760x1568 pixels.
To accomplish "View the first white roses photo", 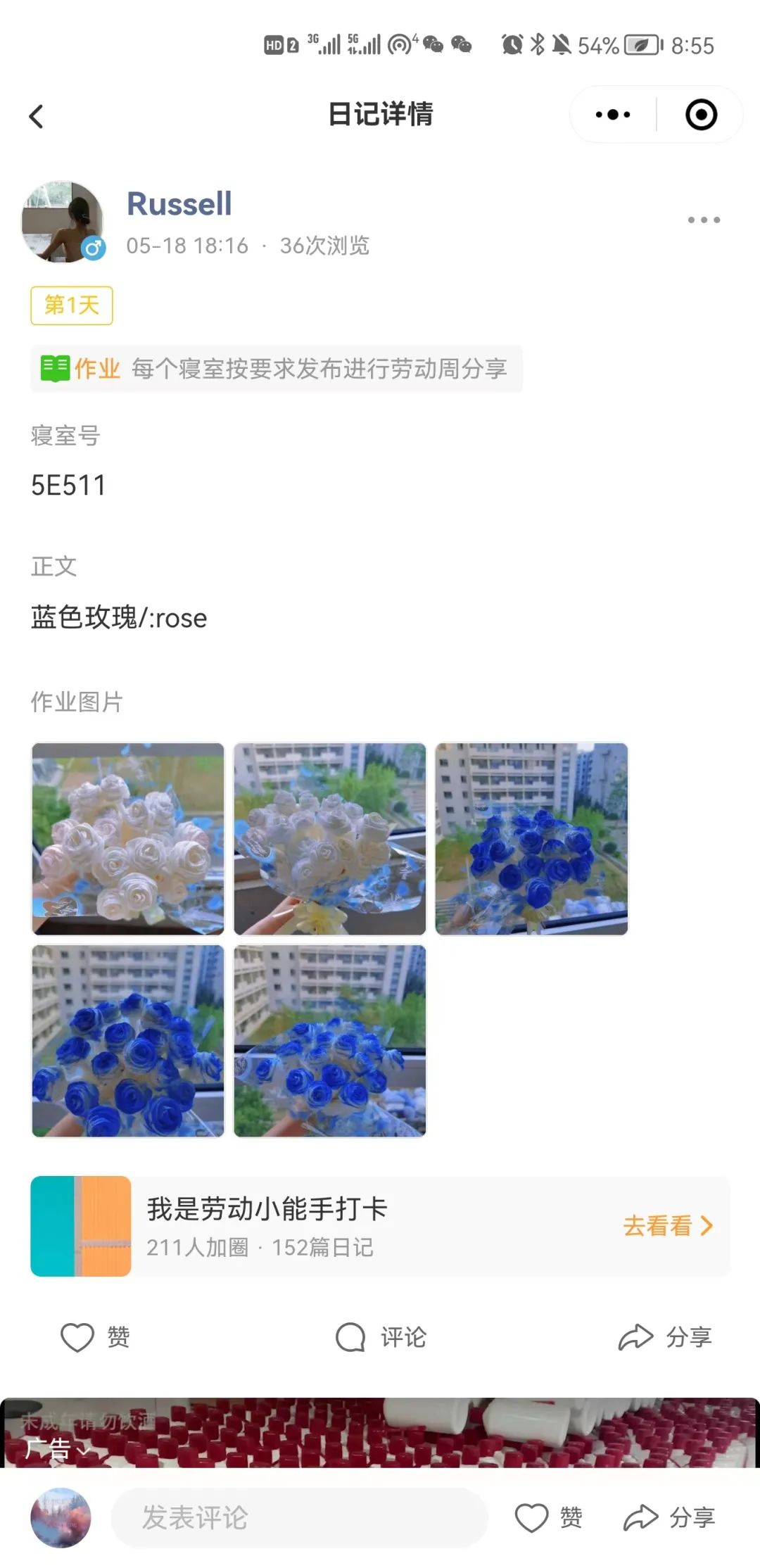I will pos(128,839).
